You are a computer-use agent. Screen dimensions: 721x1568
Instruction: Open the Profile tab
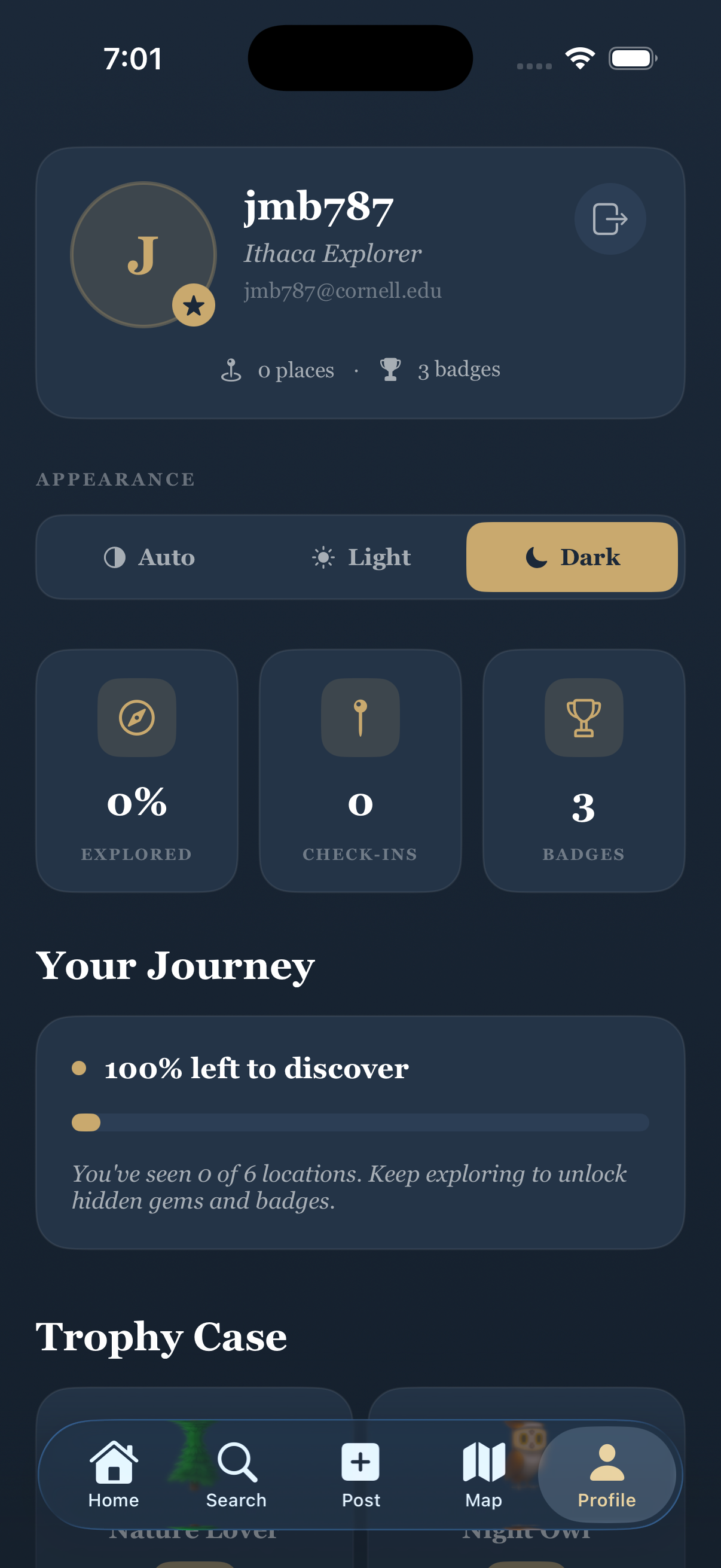pos(606,1474)
